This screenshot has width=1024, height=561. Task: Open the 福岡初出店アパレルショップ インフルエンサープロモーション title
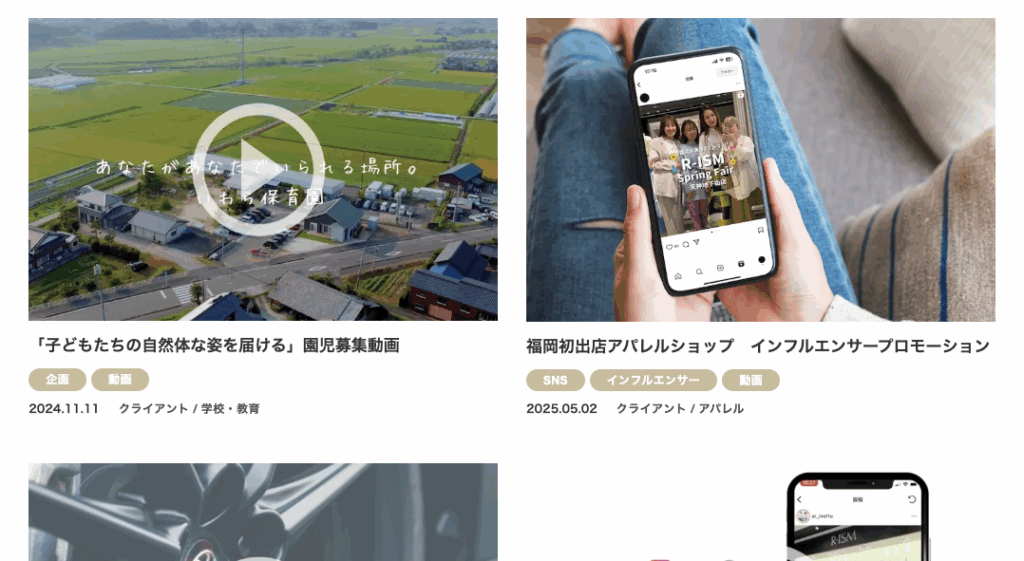(x=757, y=346)
